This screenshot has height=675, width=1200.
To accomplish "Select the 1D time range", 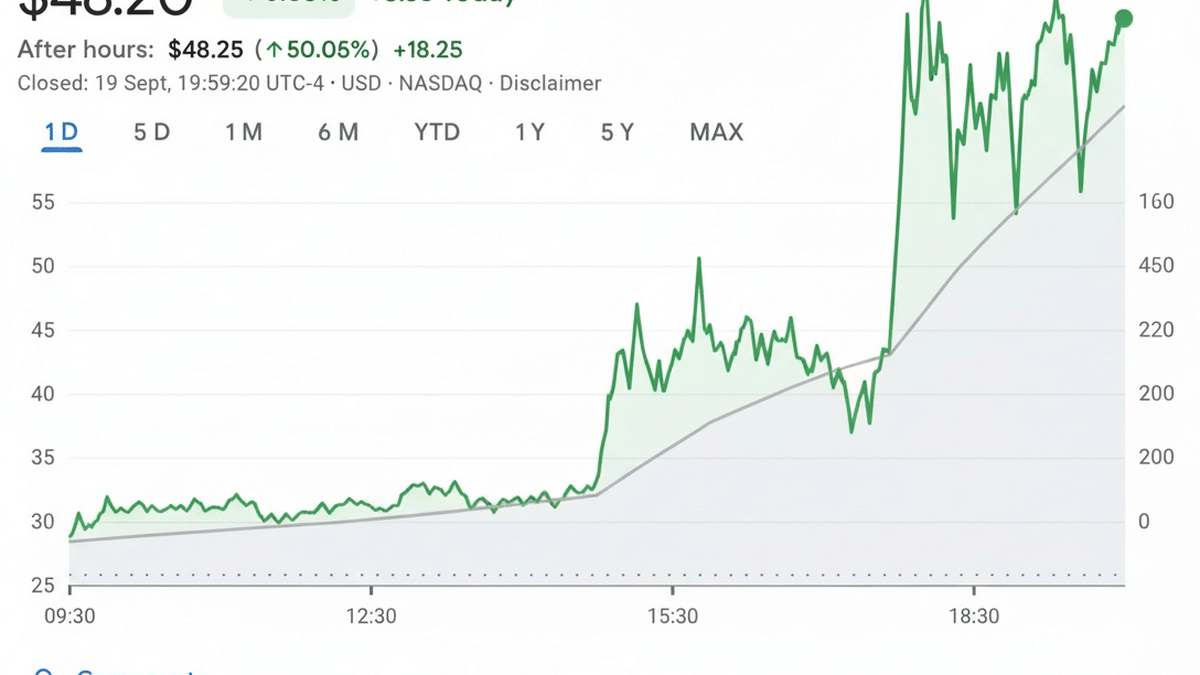I will coord(62,132).
